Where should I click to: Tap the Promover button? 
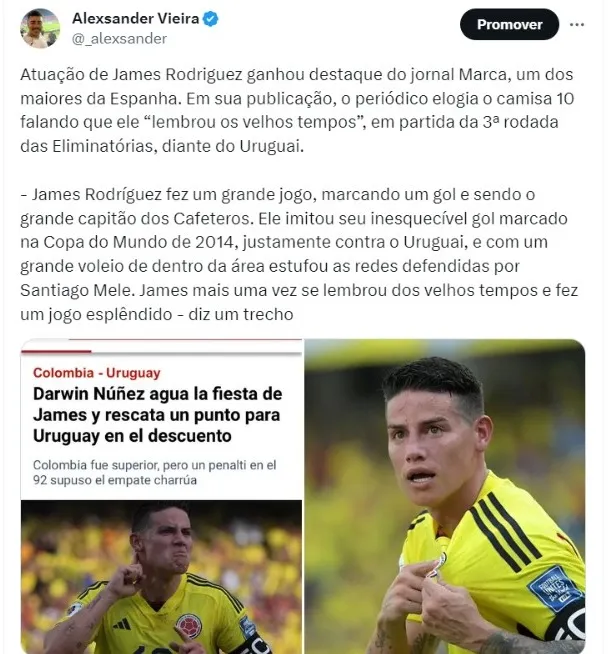pyautogui.click(x=509, y=24)
